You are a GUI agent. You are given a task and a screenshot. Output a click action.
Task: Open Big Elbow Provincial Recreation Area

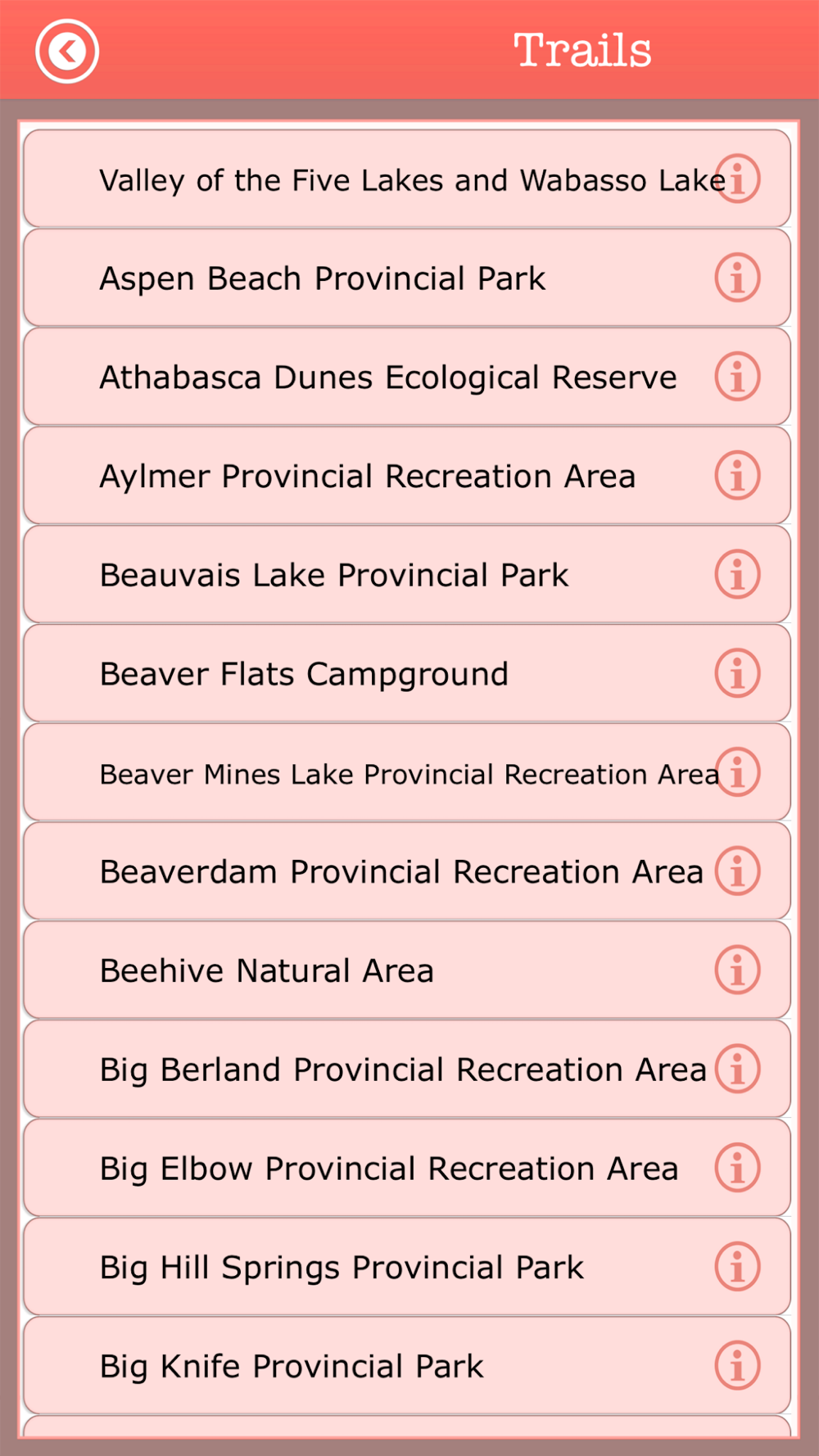(407, 1168)
